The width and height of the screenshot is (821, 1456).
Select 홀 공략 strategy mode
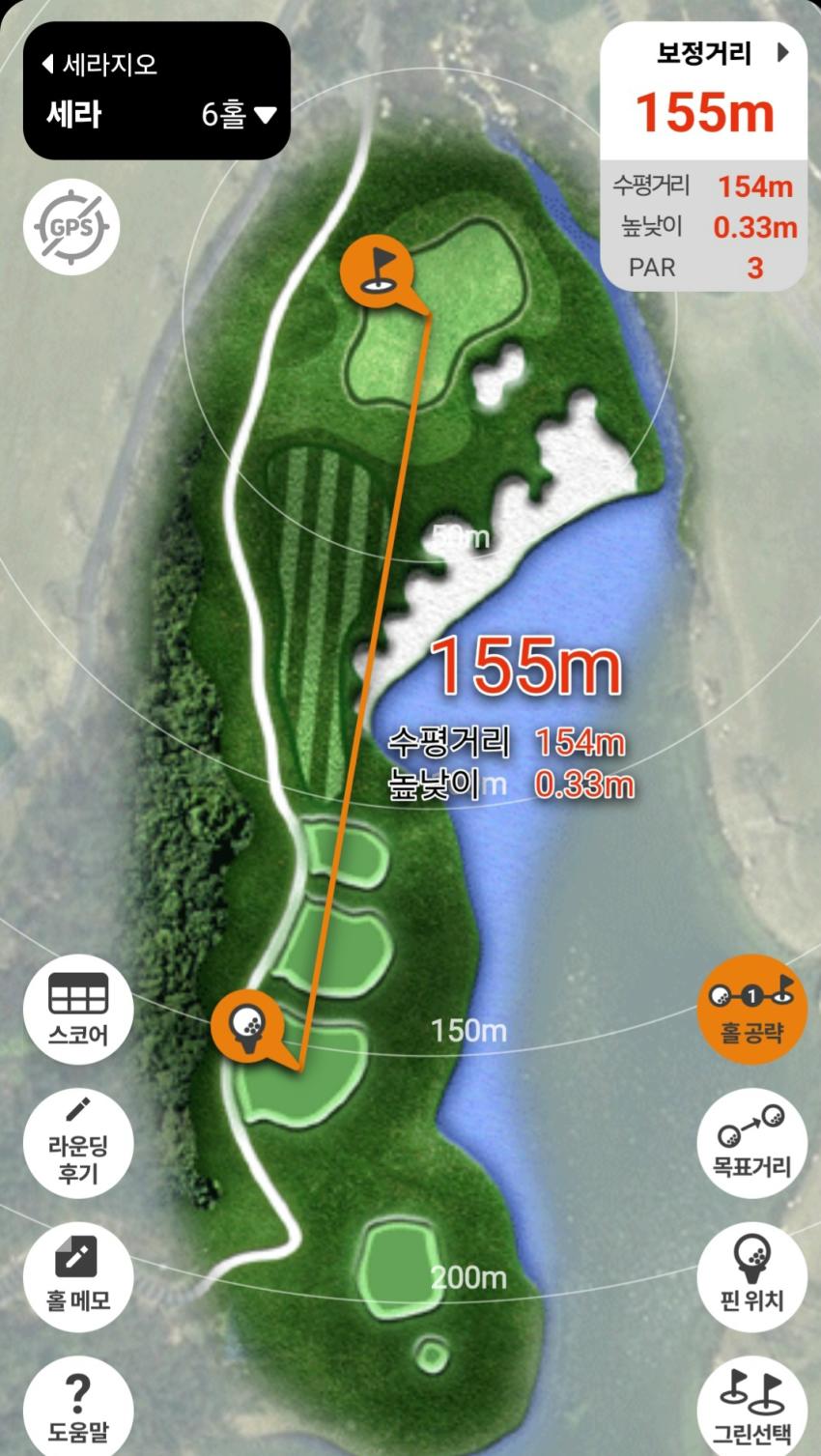tap(751, 1009)
